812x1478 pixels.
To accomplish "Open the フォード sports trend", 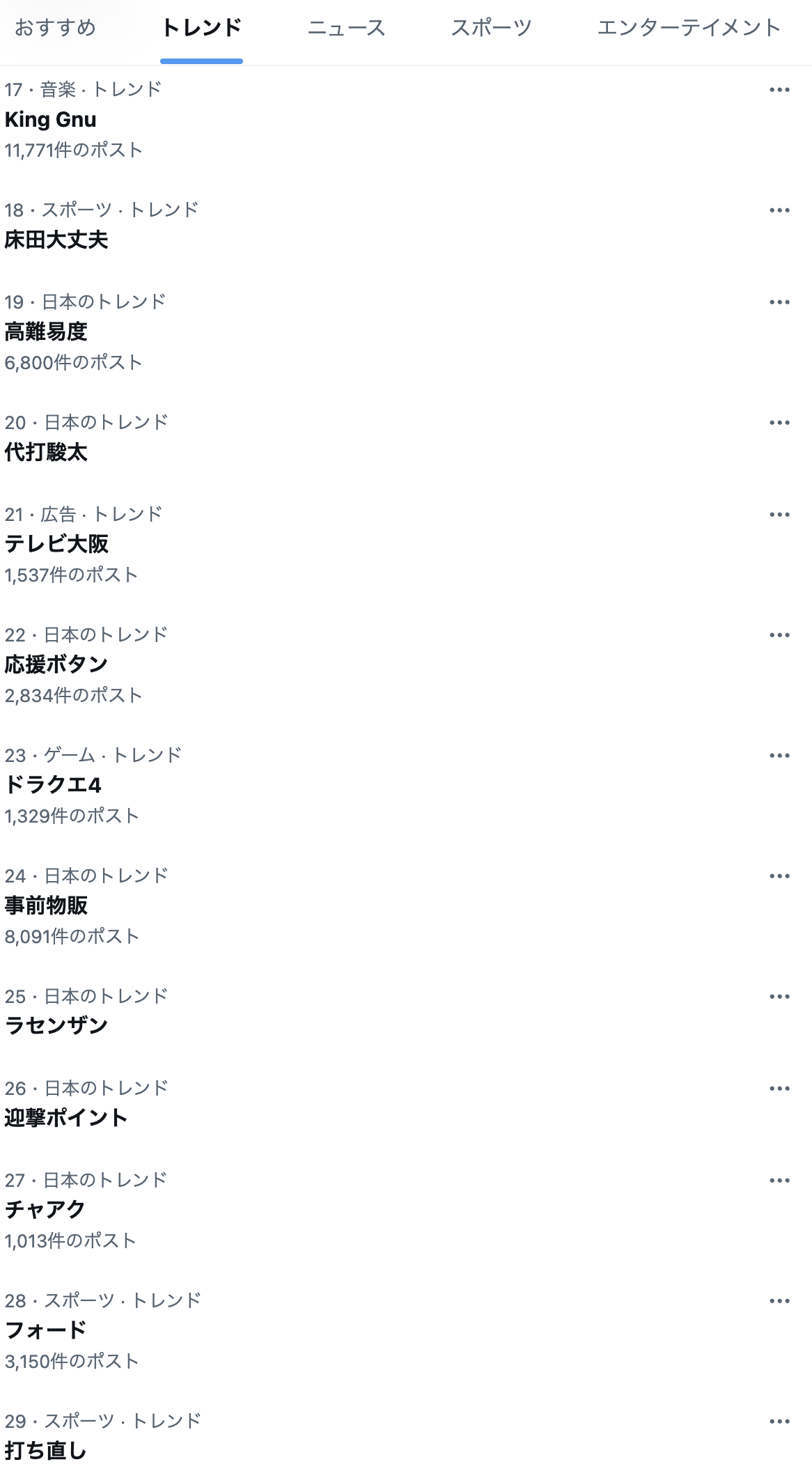I will pos(46,1330).
